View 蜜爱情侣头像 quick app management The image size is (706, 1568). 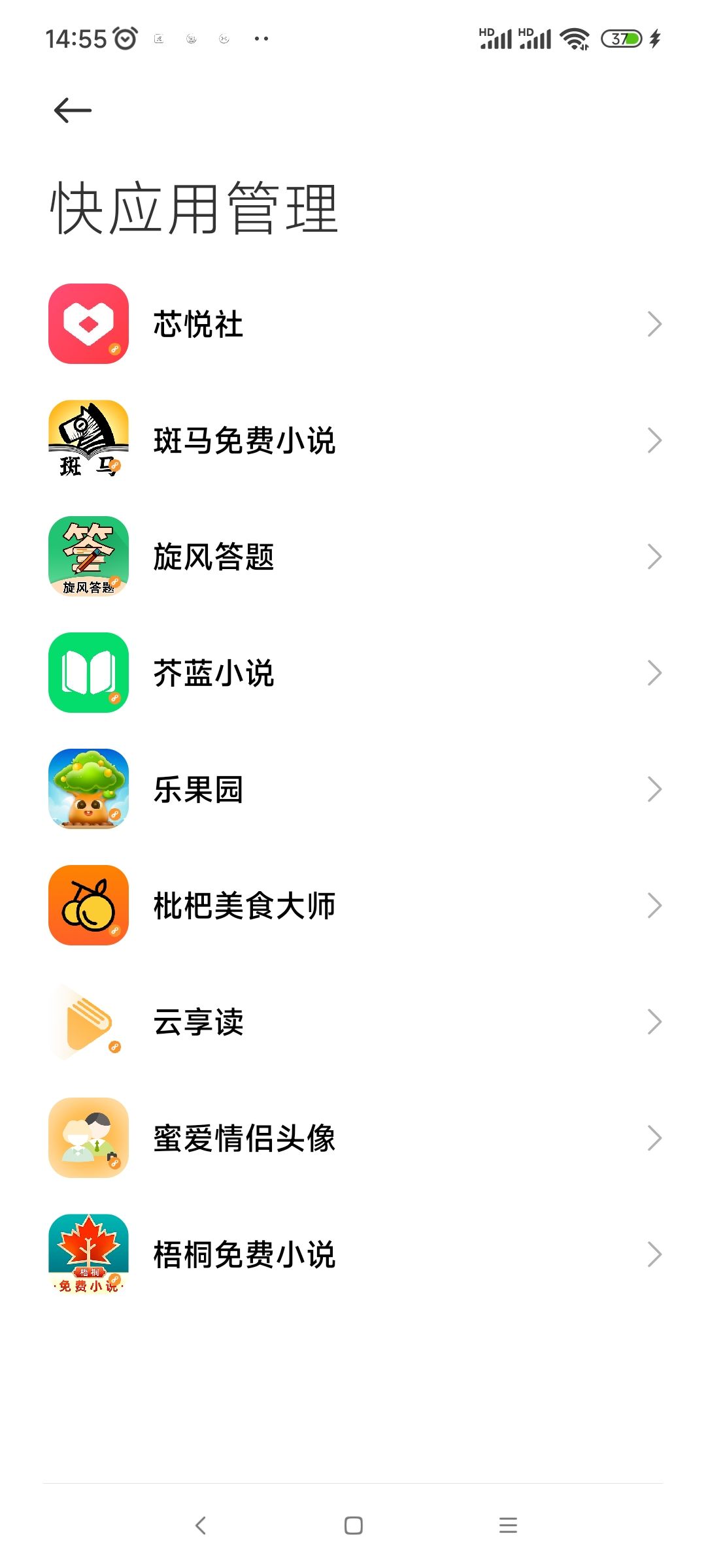coord(353,1138)
